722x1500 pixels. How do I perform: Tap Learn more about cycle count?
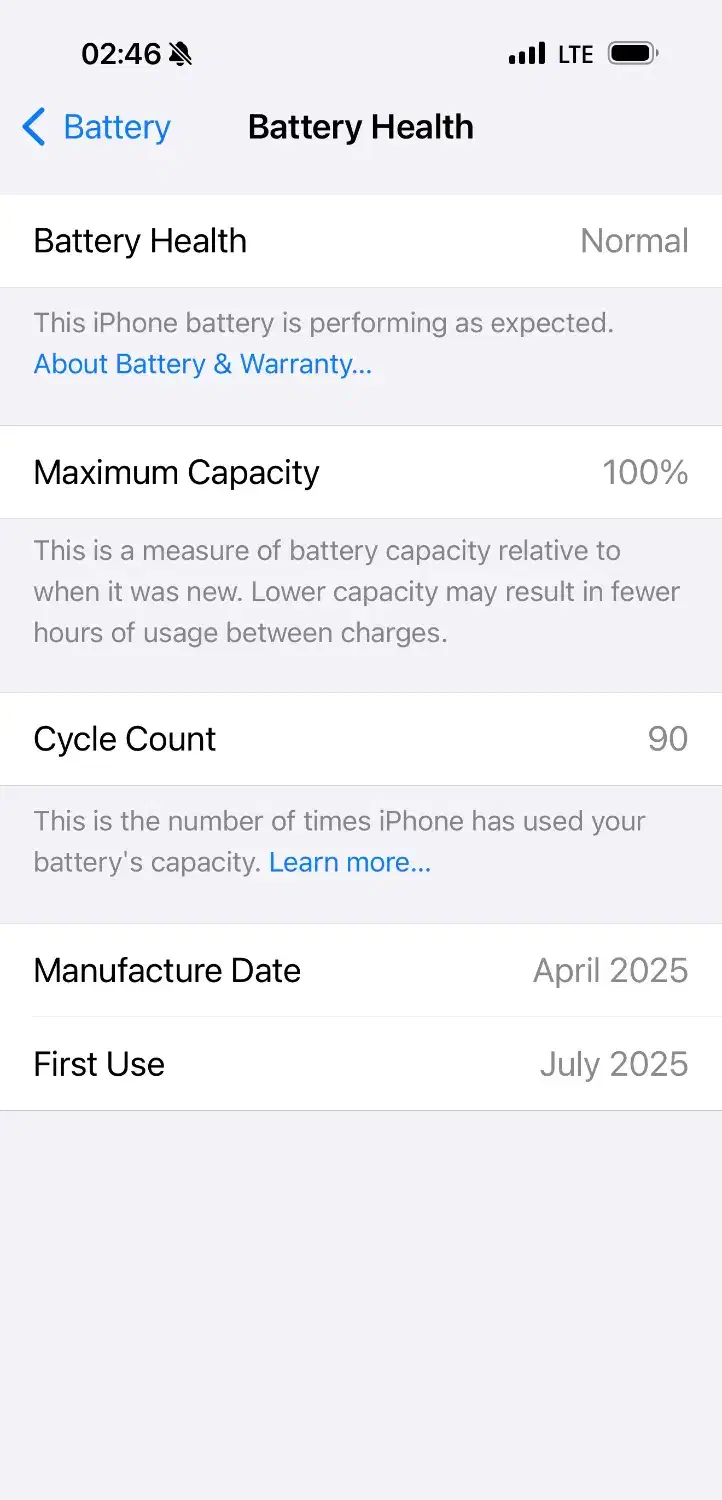coord(349,861)
